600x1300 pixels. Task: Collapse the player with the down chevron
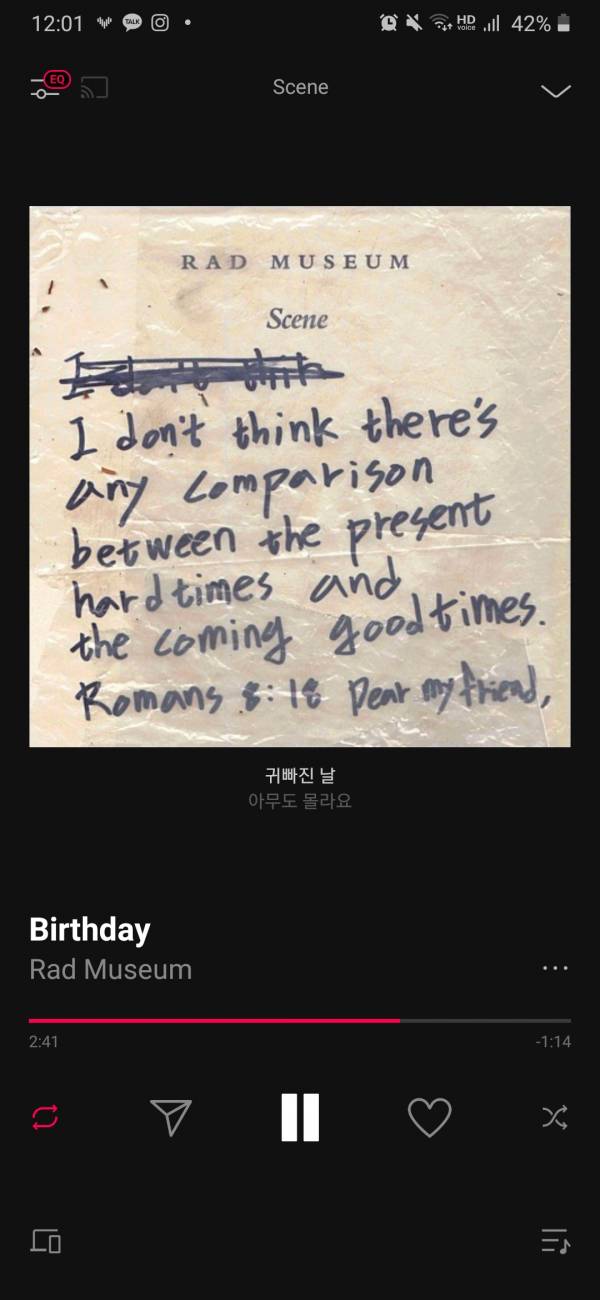(x=555, y=90)
